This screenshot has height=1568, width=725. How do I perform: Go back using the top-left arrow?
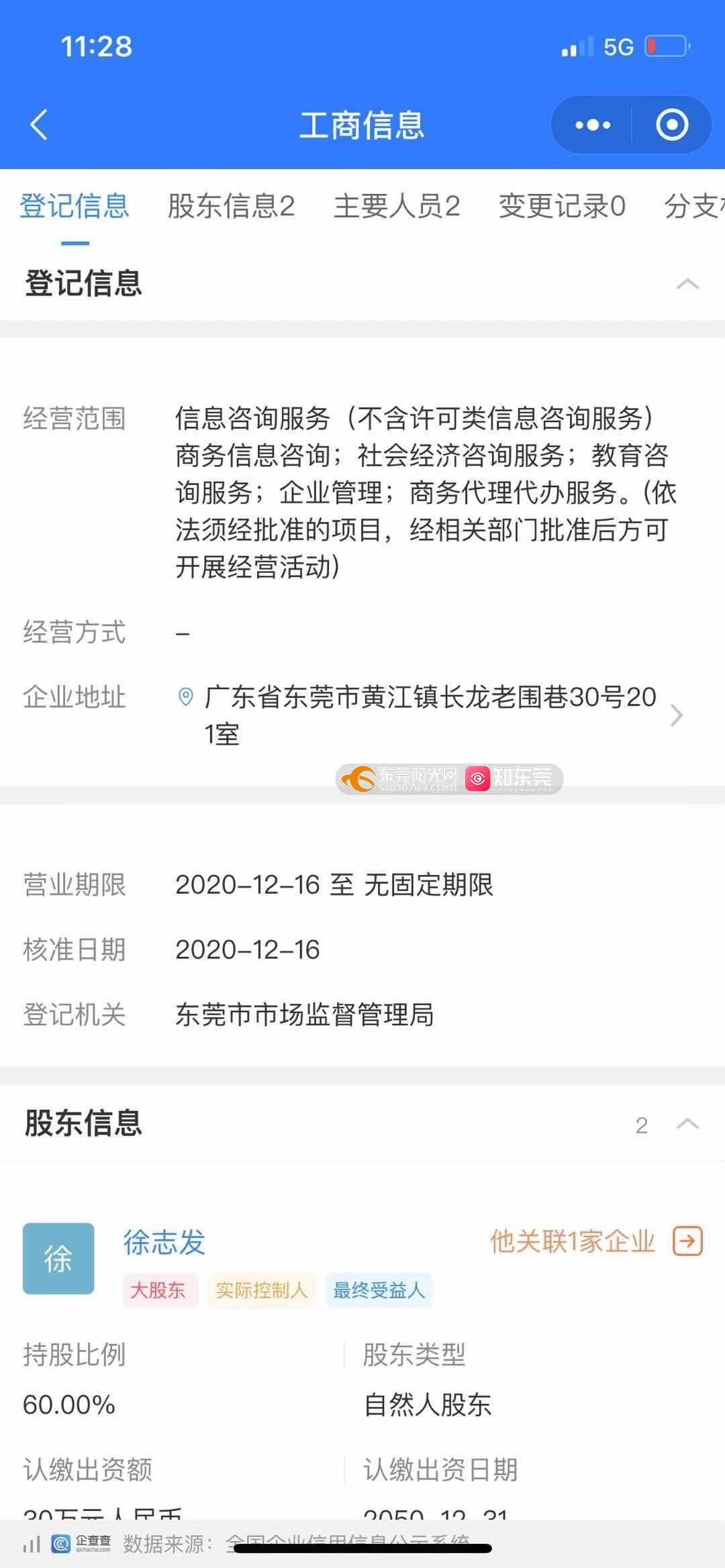(x=39, y=125)
